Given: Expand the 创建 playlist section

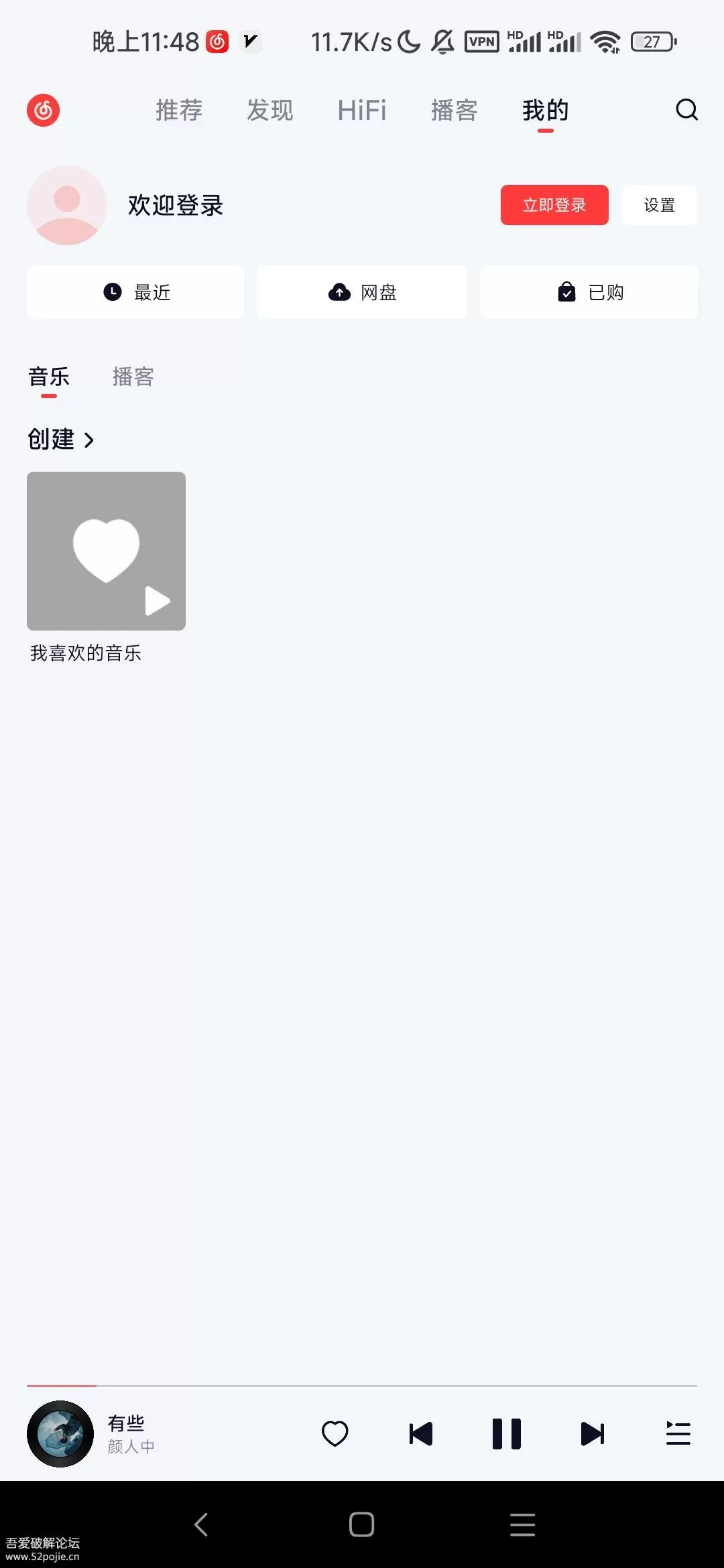Looking at the screenshot, I should tap(62, 440).
